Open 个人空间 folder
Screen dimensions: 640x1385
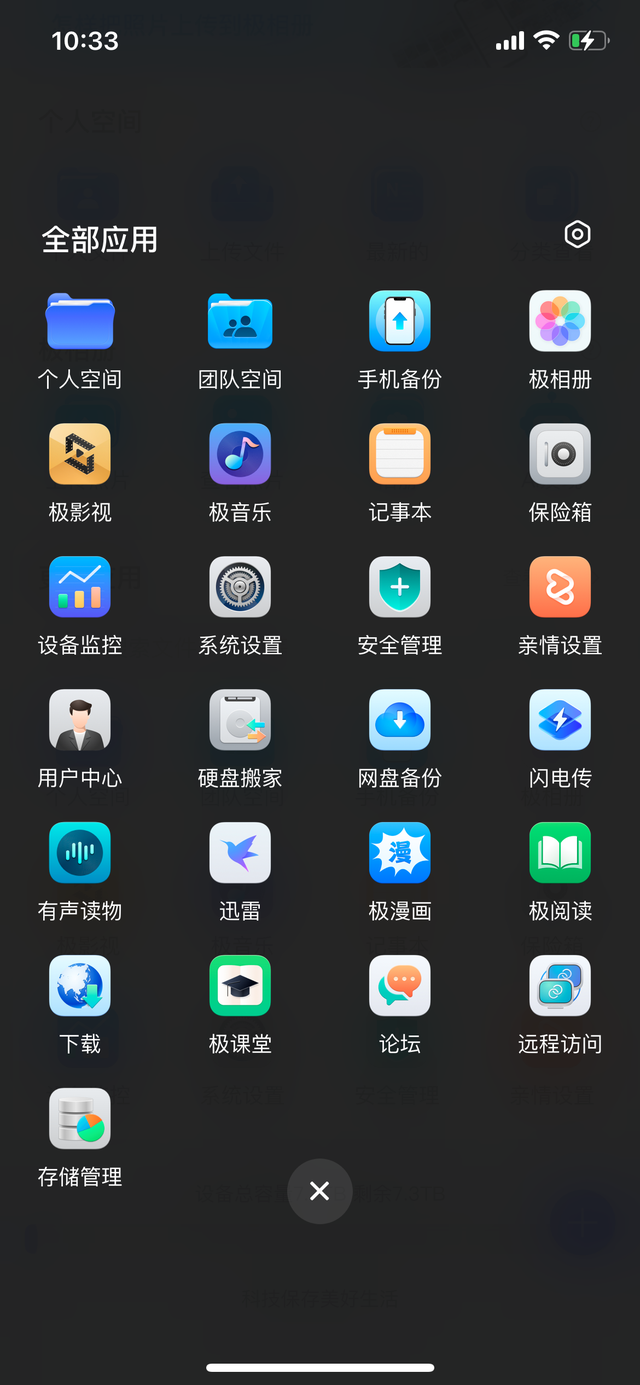pos(80,322)
